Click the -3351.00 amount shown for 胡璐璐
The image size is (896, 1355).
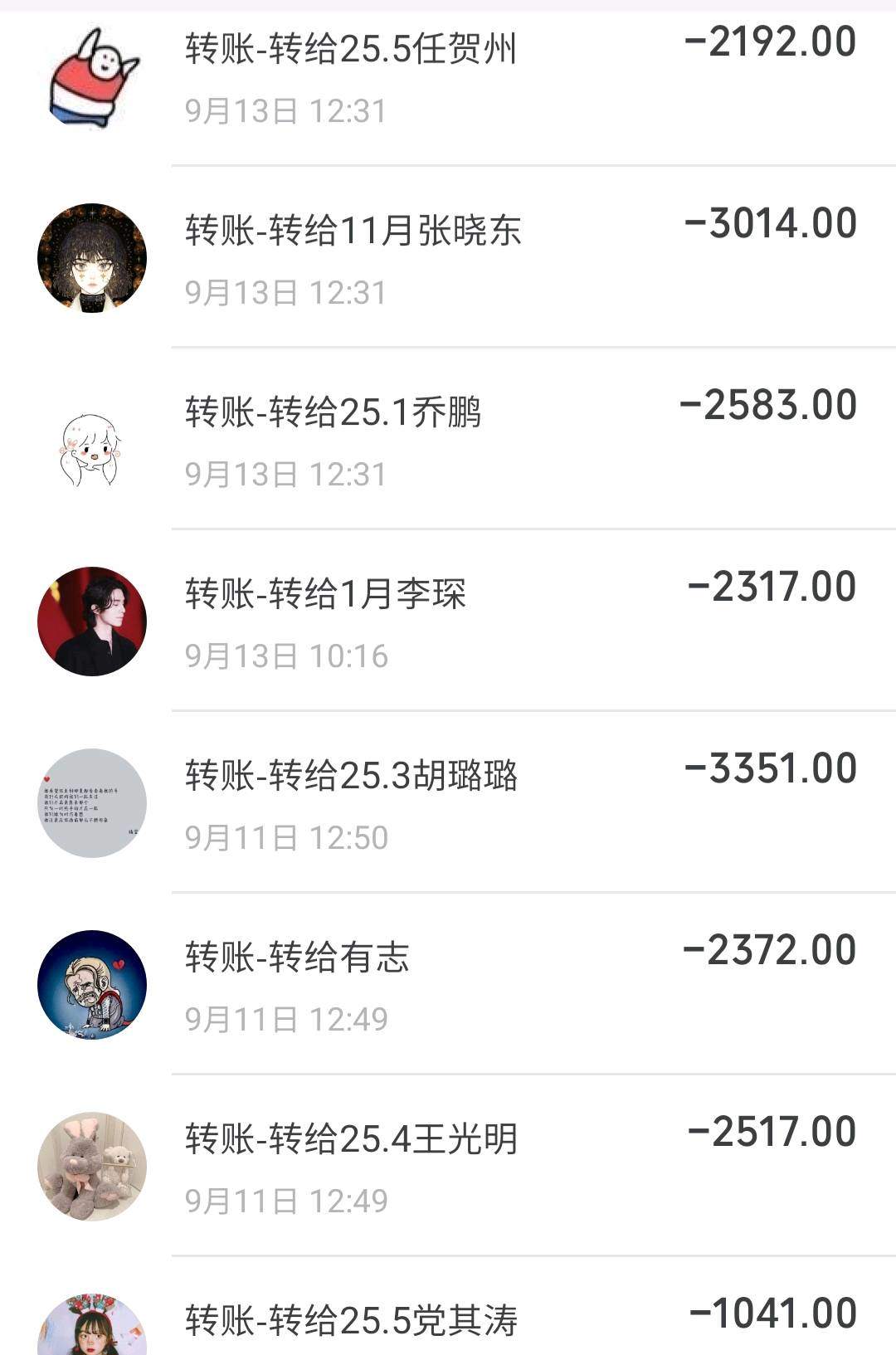(x=772, y=768)
